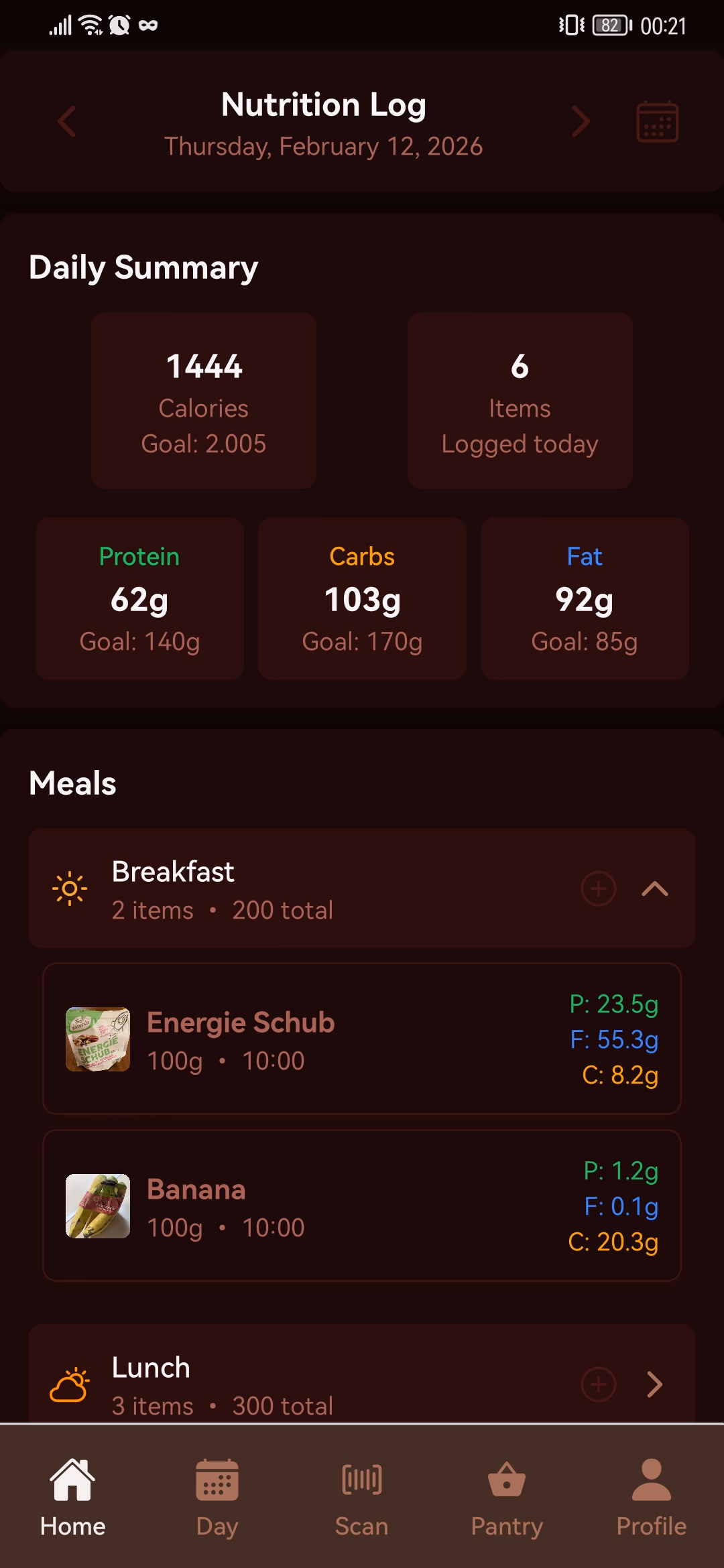Add a new item to Breakfast
Viewport: 724px width, 1568px height.
(599, 889)
